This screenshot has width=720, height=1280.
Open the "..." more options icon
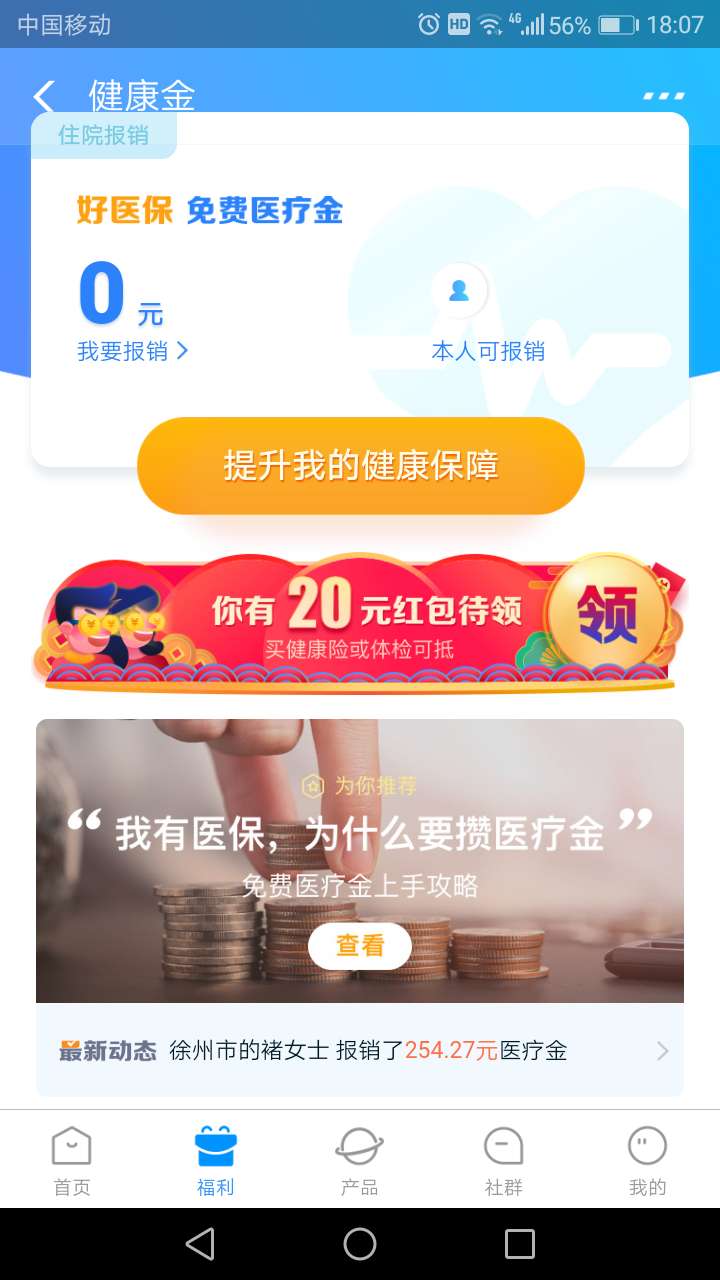[663, 95]
